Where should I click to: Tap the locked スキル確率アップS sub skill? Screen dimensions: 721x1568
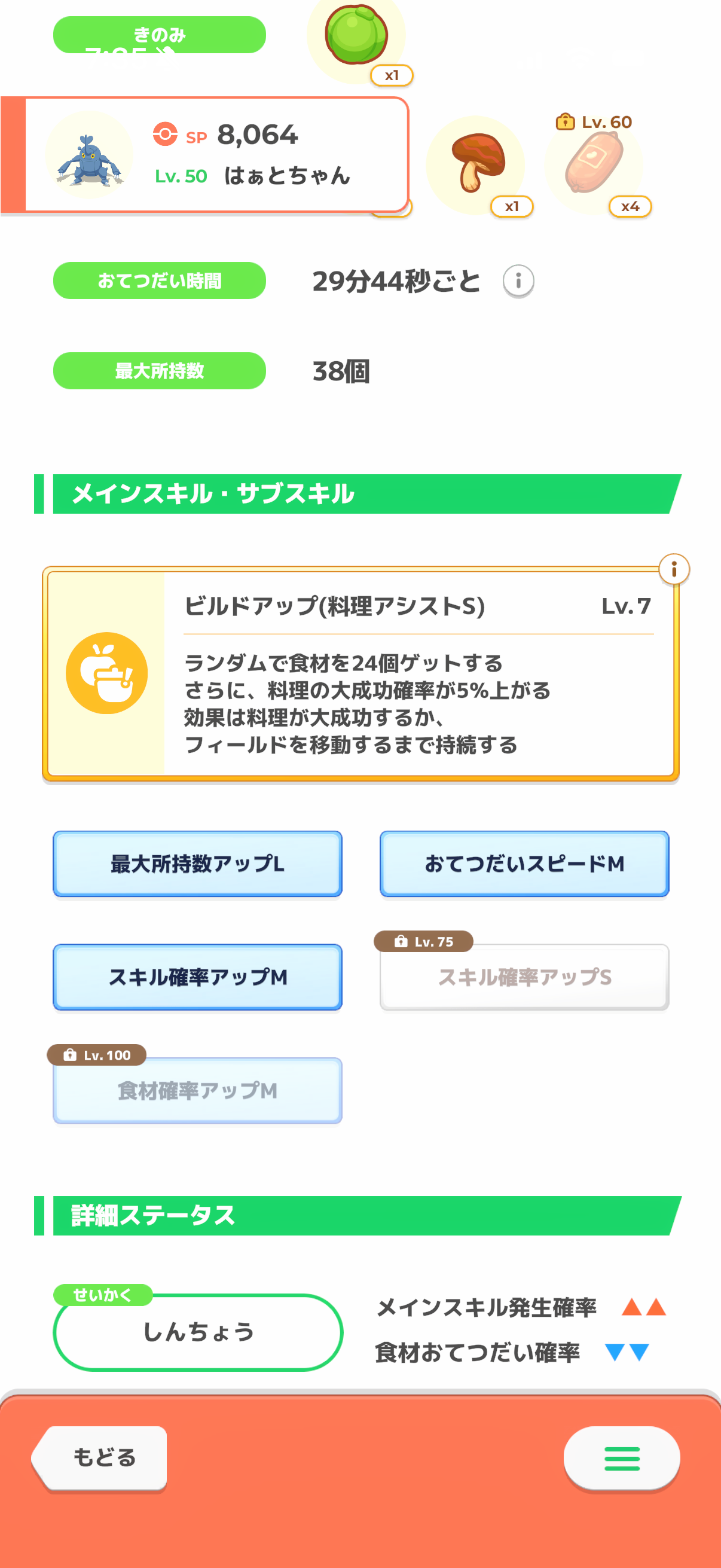[x=524, y=977]
